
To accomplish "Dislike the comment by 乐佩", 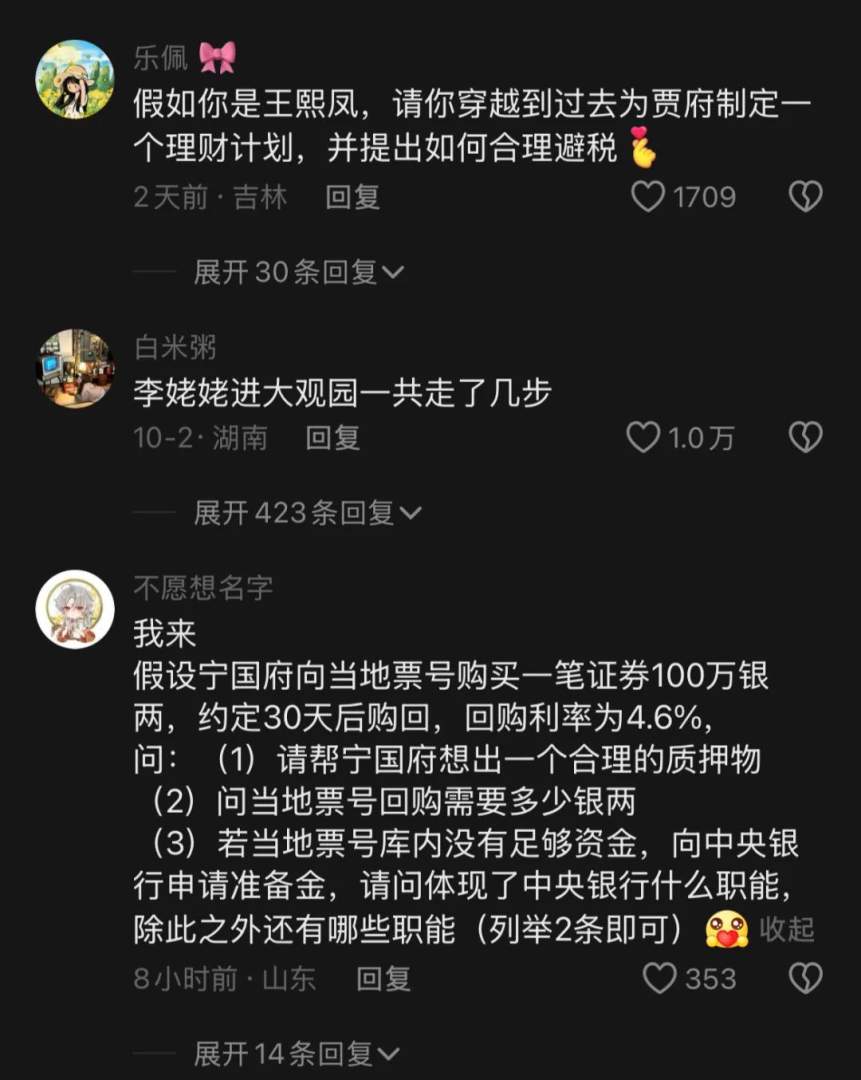I will (x=806, y=197).
